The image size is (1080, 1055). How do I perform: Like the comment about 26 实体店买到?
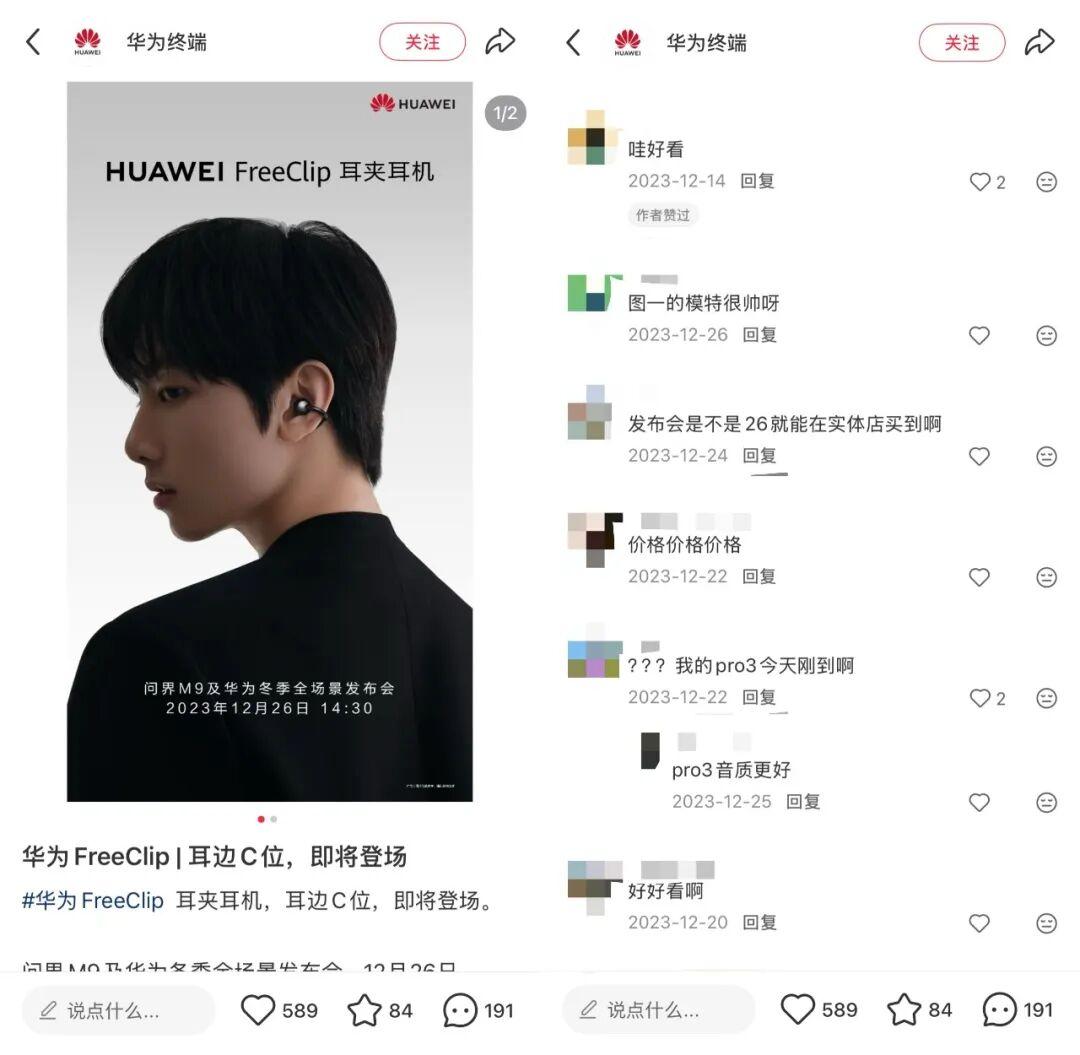(x=980, y=456)
